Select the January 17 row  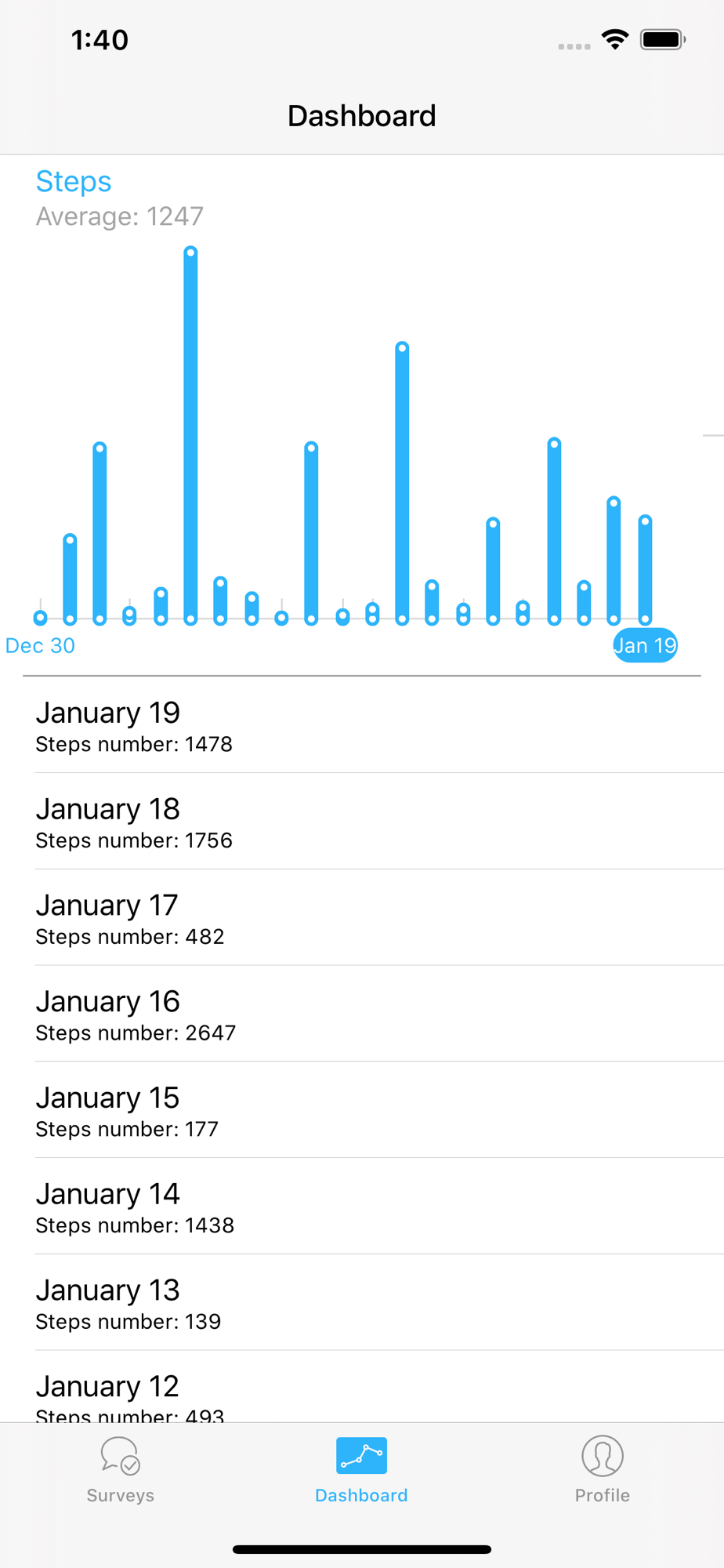point(362,917)
